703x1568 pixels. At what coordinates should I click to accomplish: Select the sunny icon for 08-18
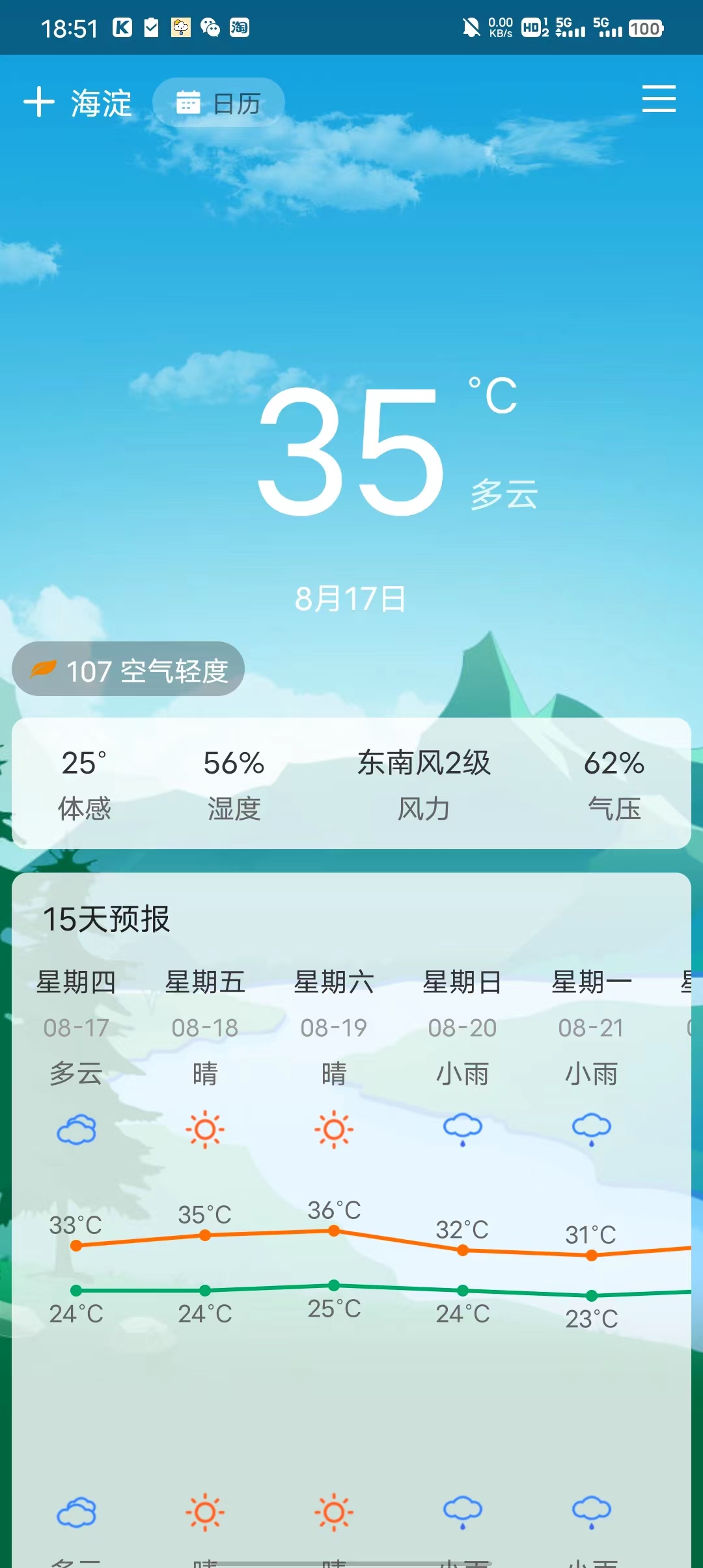click(205, 1130)
